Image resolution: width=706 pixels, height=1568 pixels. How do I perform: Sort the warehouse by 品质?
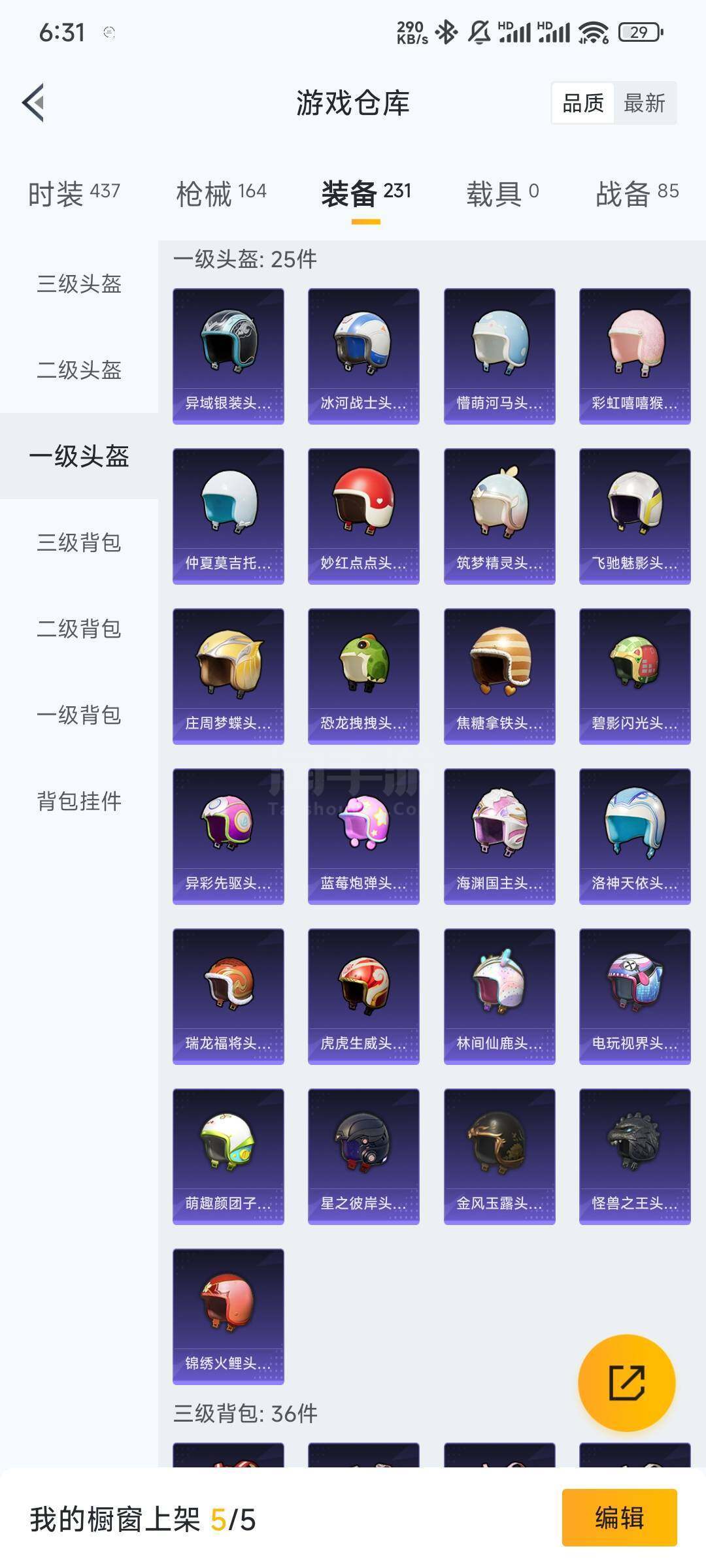pyautogui.click(x=583, y=103)
